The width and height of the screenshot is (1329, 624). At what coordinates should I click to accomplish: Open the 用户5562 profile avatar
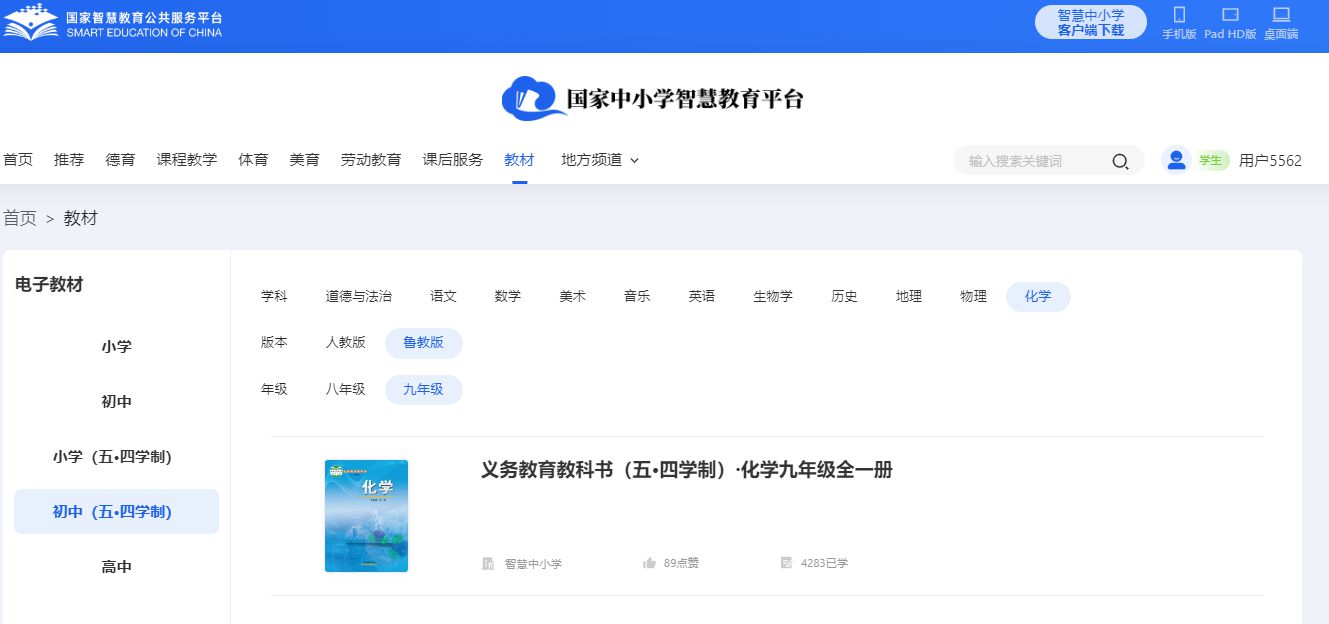(1176, 160)
